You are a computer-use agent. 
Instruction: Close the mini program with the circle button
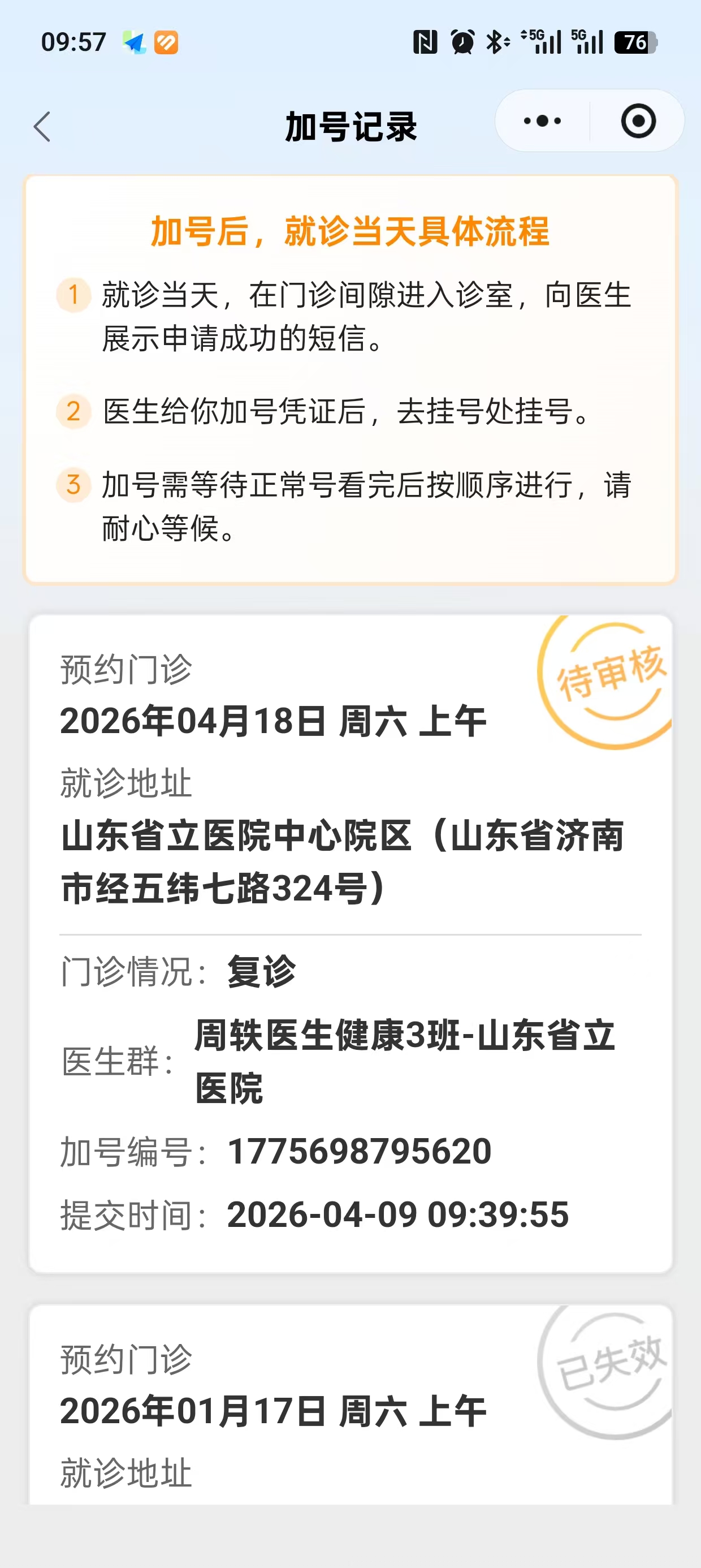tap(638, 121)
